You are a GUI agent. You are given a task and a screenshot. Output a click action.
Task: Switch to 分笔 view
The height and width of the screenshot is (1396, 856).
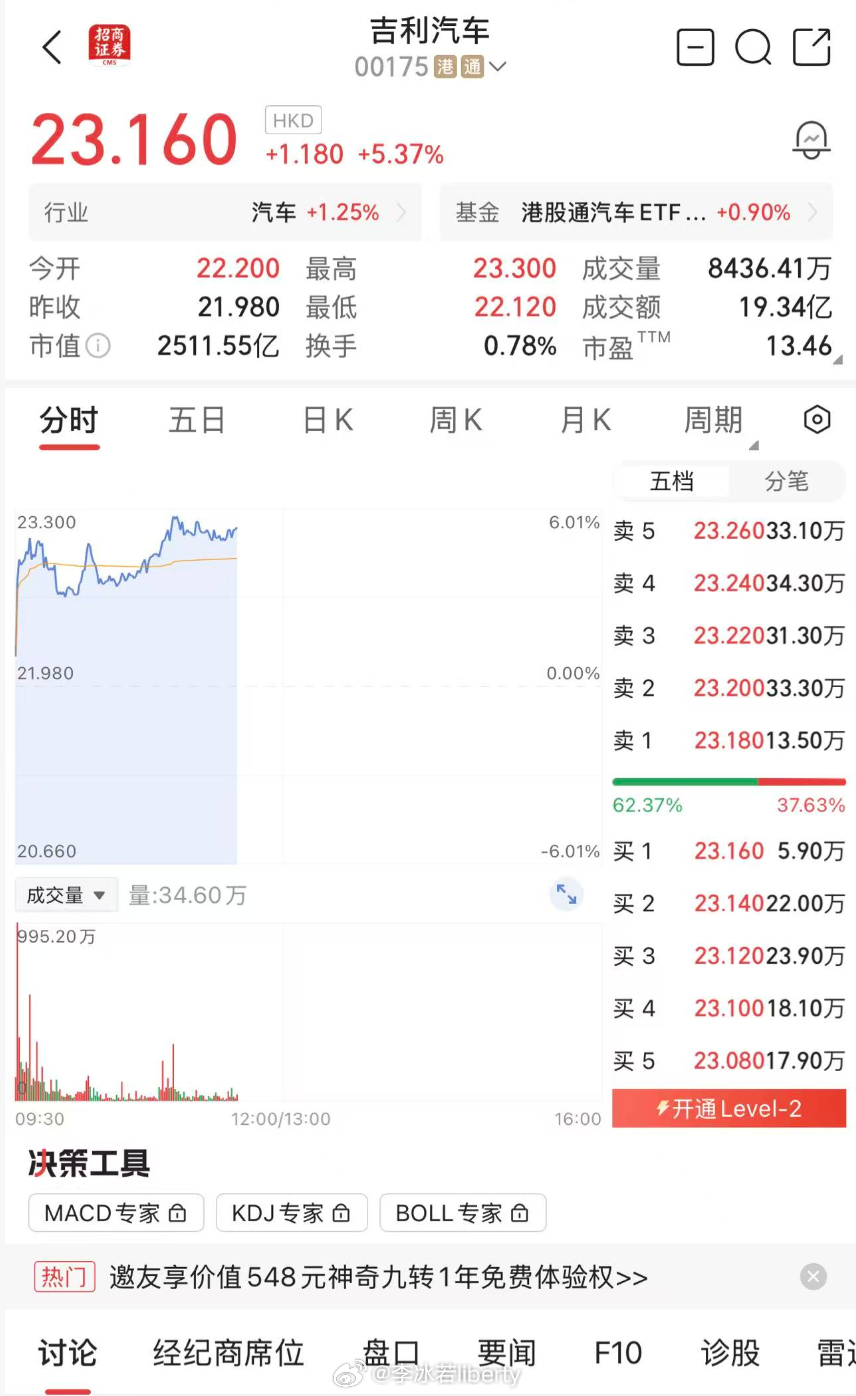pyautogui.click(x=787, y=481)
